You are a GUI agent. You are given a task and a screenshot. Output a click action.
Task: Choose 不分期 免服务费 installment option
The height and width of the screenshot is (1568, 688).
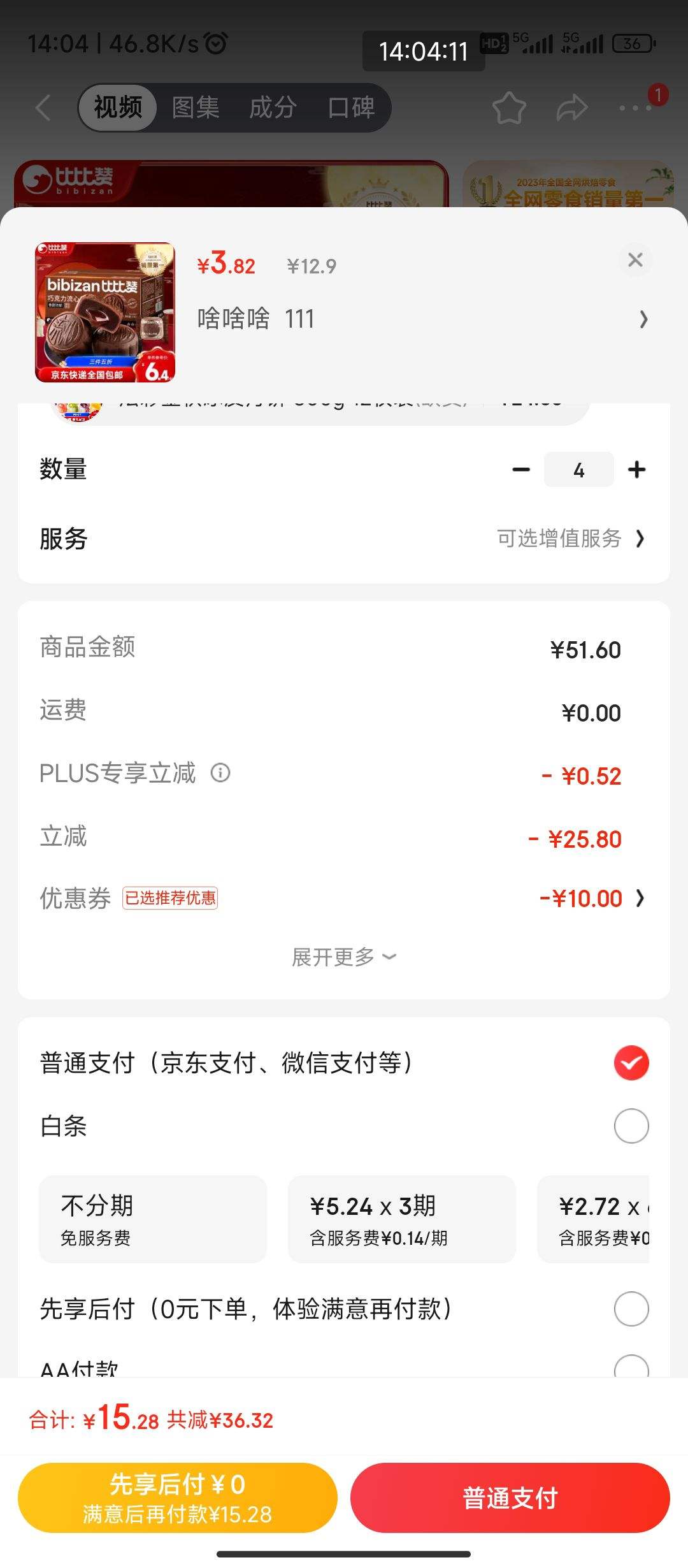pyautogui.click(x=153, y=1219)
